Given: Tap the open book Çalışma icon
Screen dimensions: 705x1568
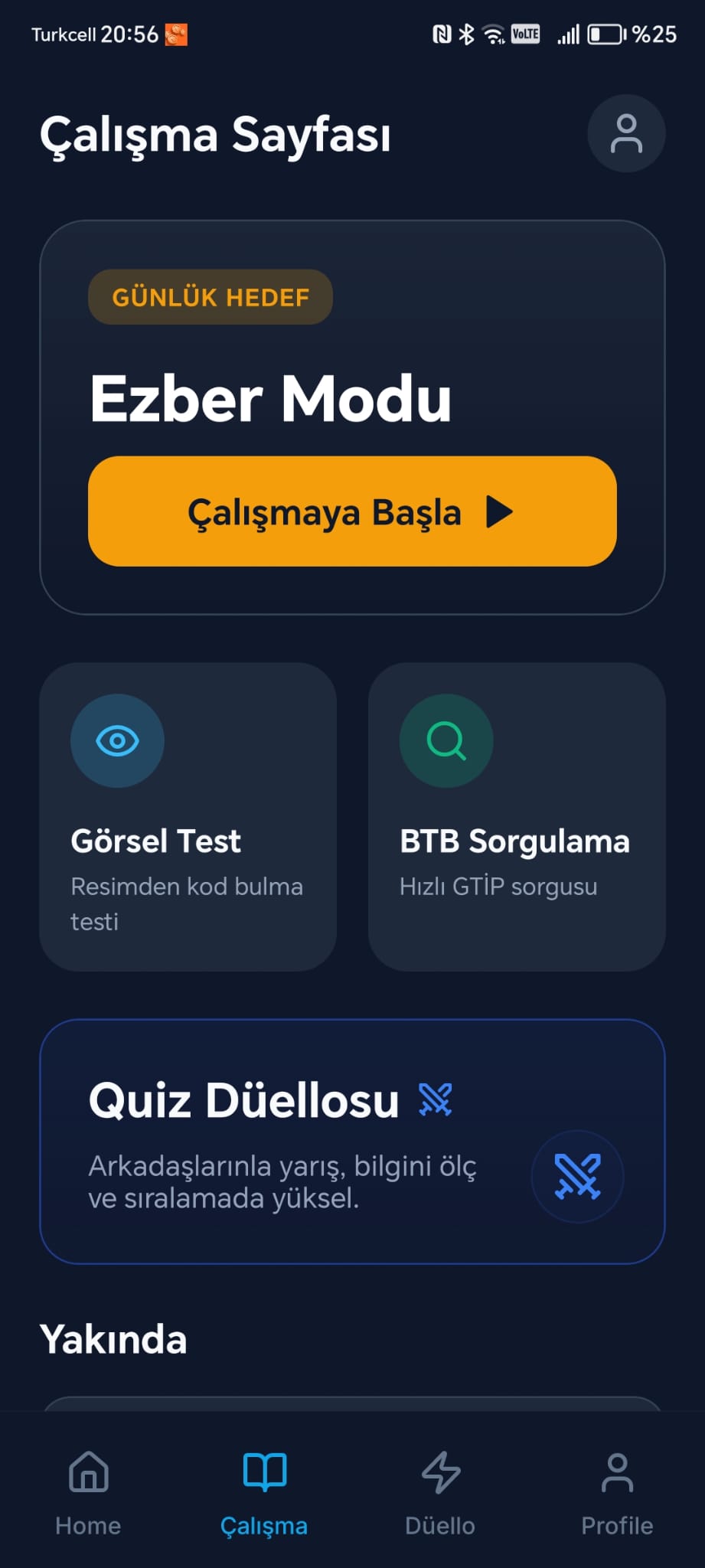Looking at the screenshot, I should pyautogui.click(x=263, y=1472).
